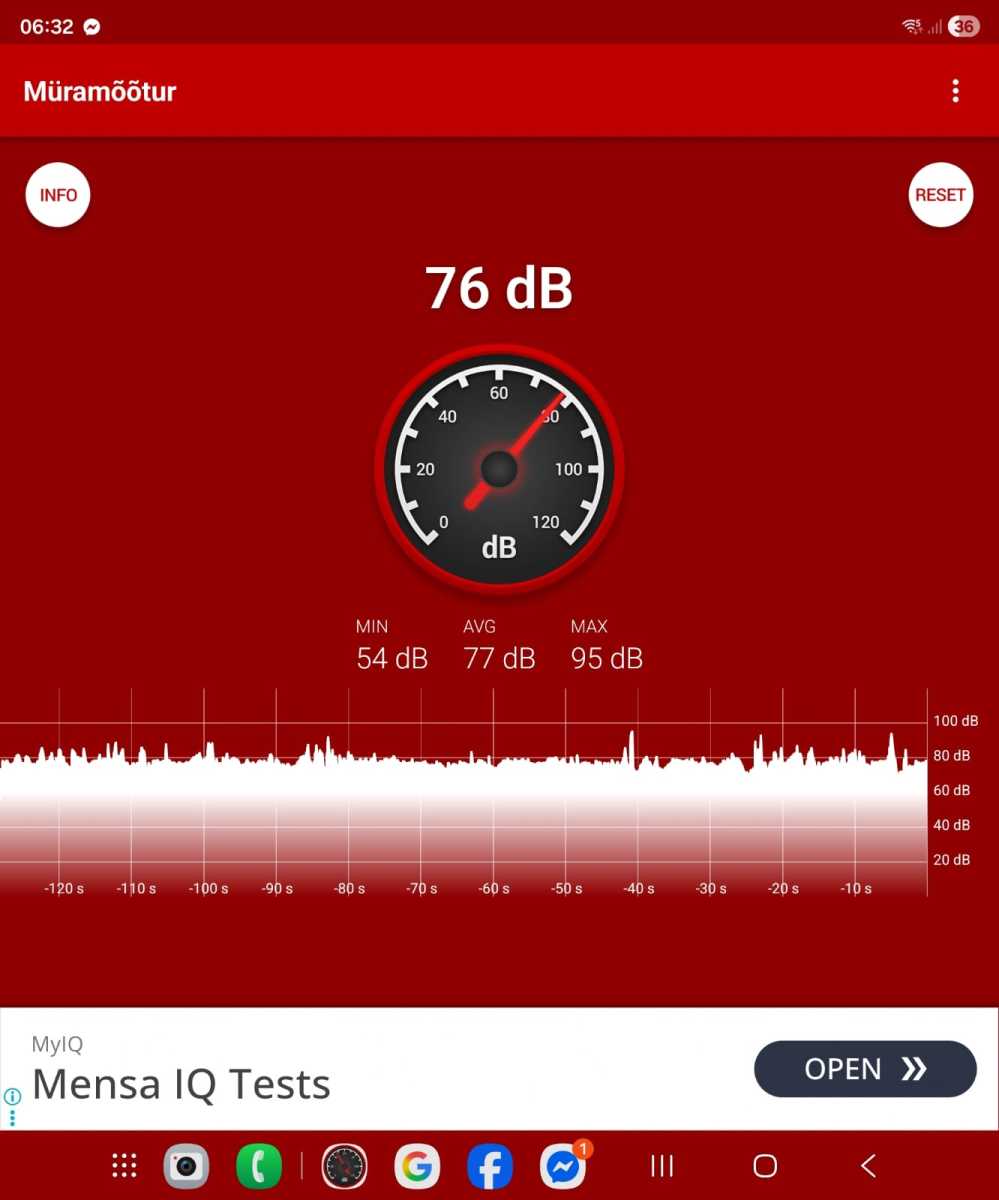Open the sound meter app icon in the taskbar

point(345,1166)
